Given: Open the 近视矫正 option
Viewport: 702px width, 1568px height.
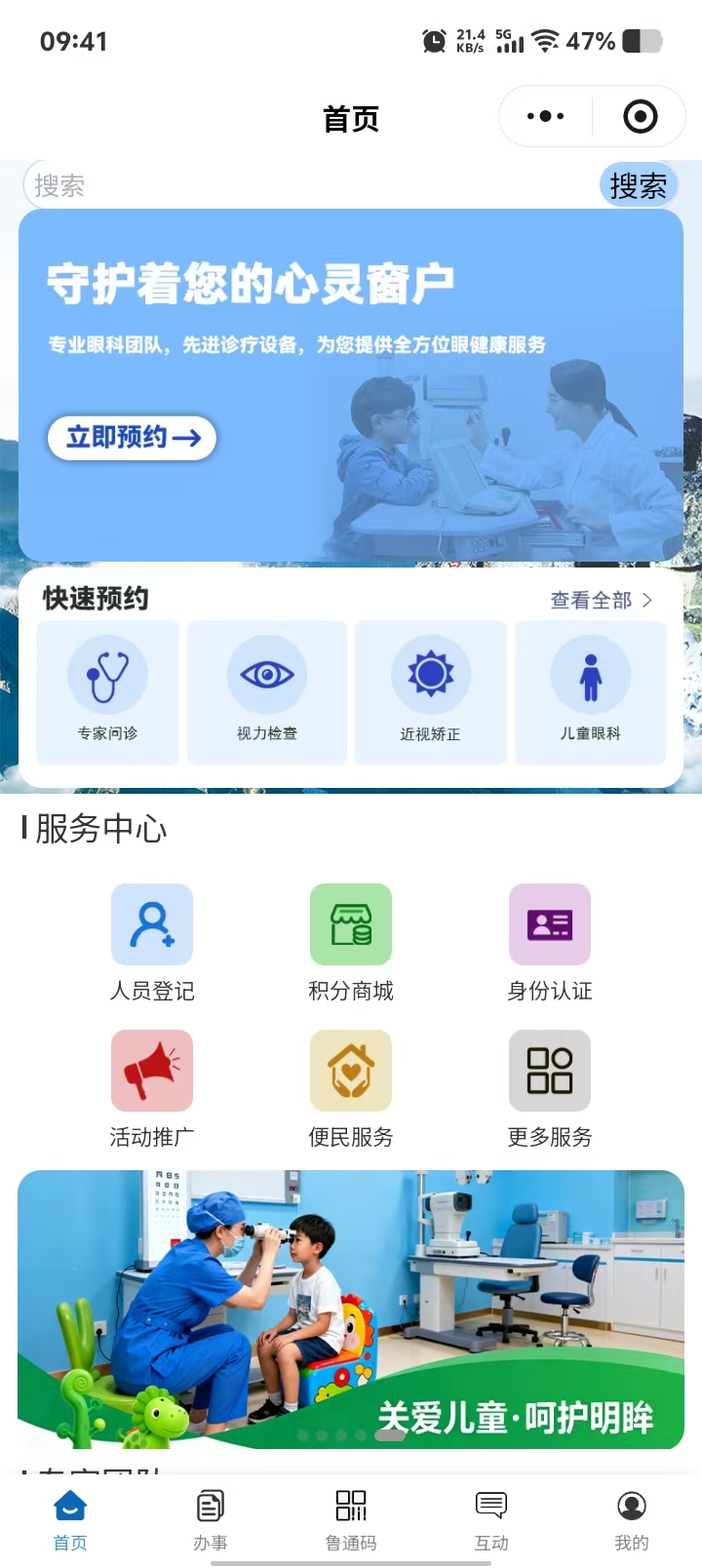Looking at the screenshot, I should pyautogui.click(x=430, y=691).
